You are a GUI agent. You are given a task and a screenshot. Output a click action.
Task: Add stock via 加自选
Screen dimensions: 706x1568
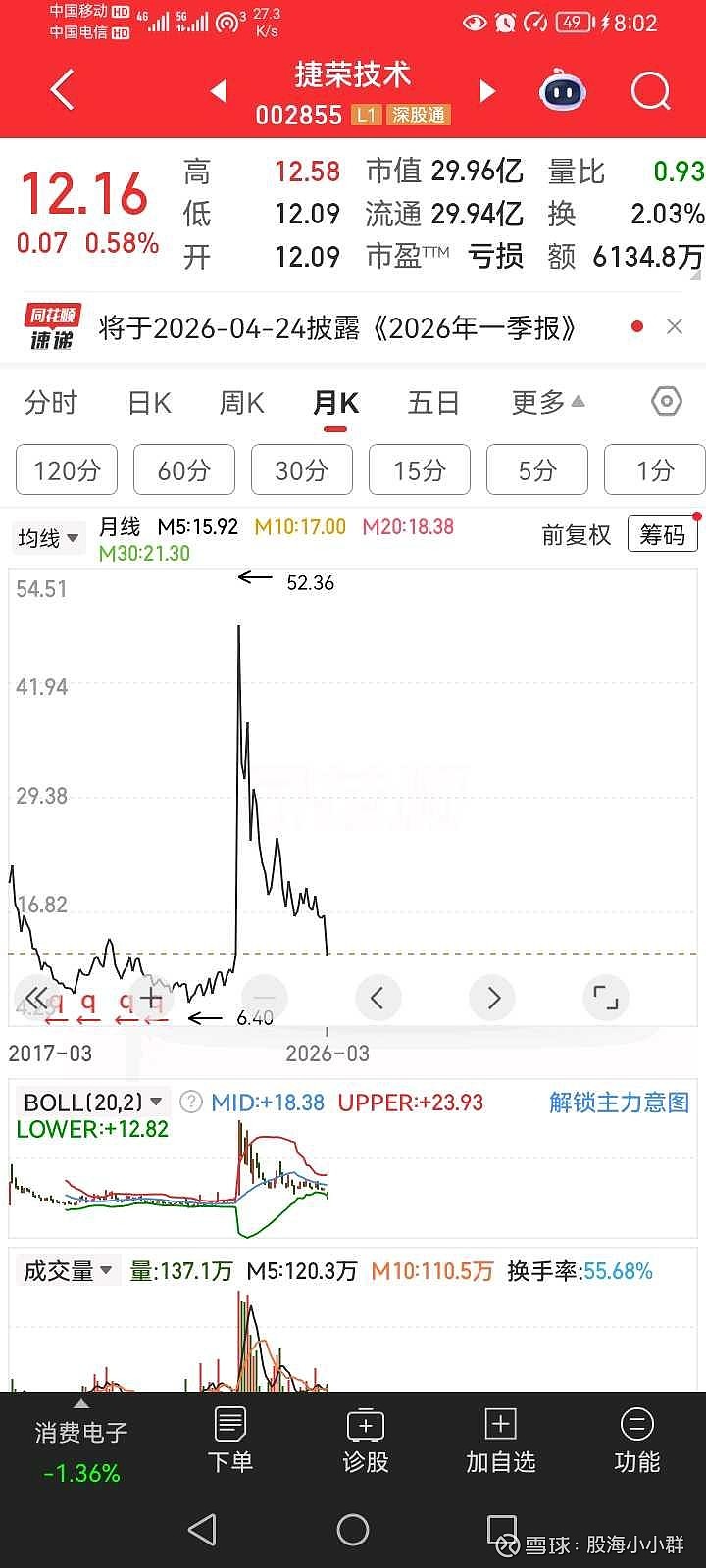tap(500, 1441)
